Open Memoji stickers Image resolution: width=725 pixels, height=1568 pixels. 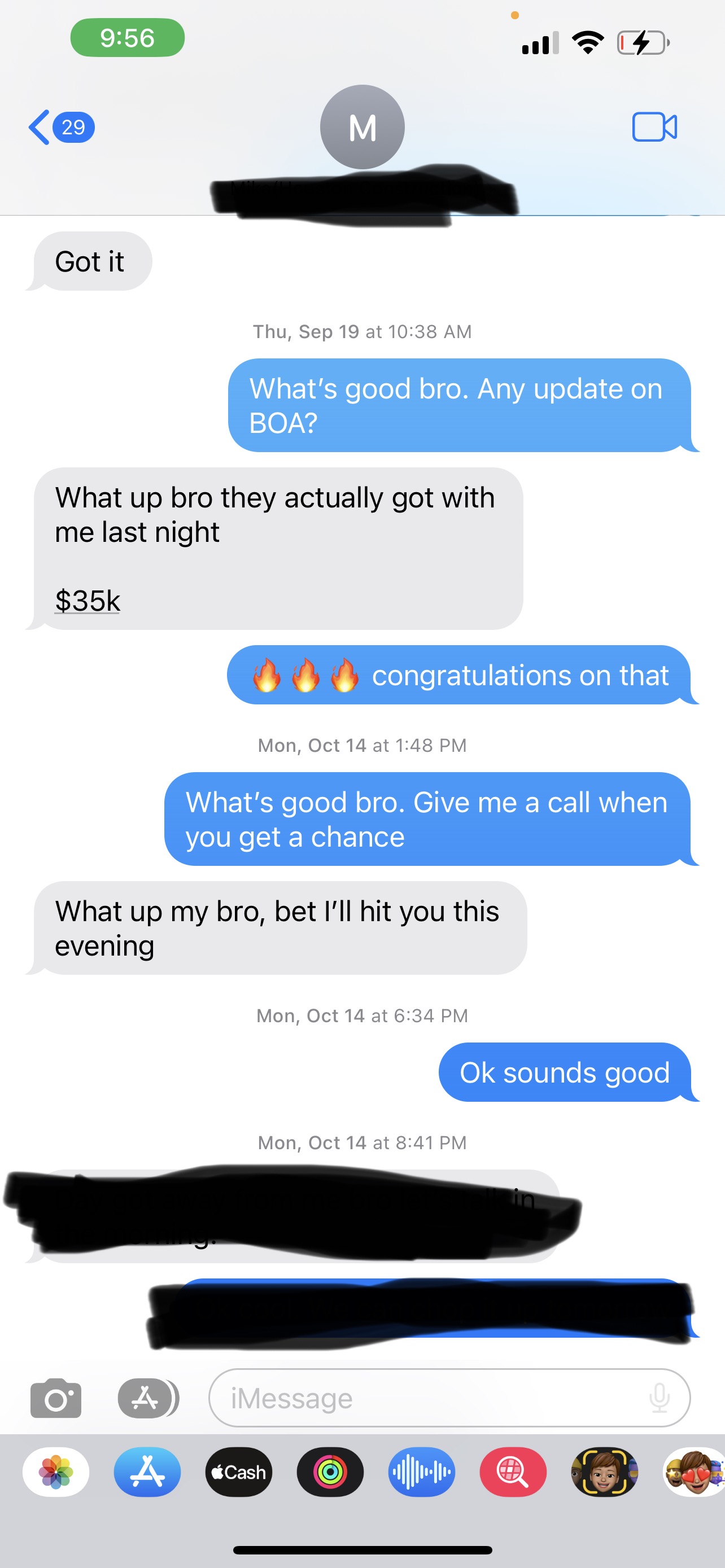click(x=694, y=1472)
